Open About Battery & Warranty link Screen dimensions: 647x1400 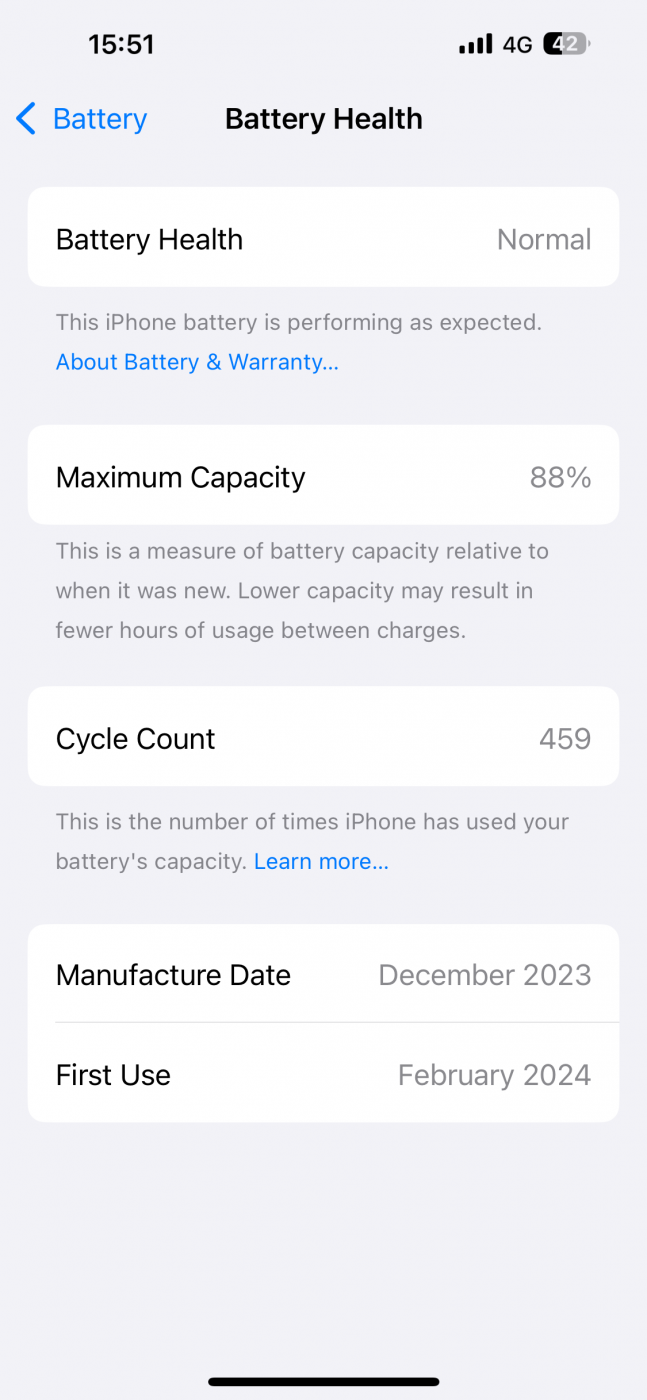(x=197, y=362)
